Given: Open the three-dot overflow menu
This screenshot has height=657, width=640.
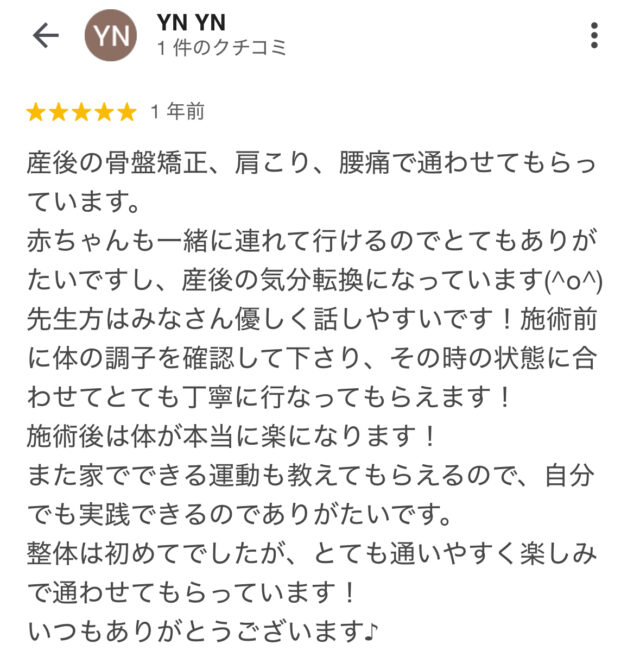Looking at the screenshot, I should click(x=594, y=37).
